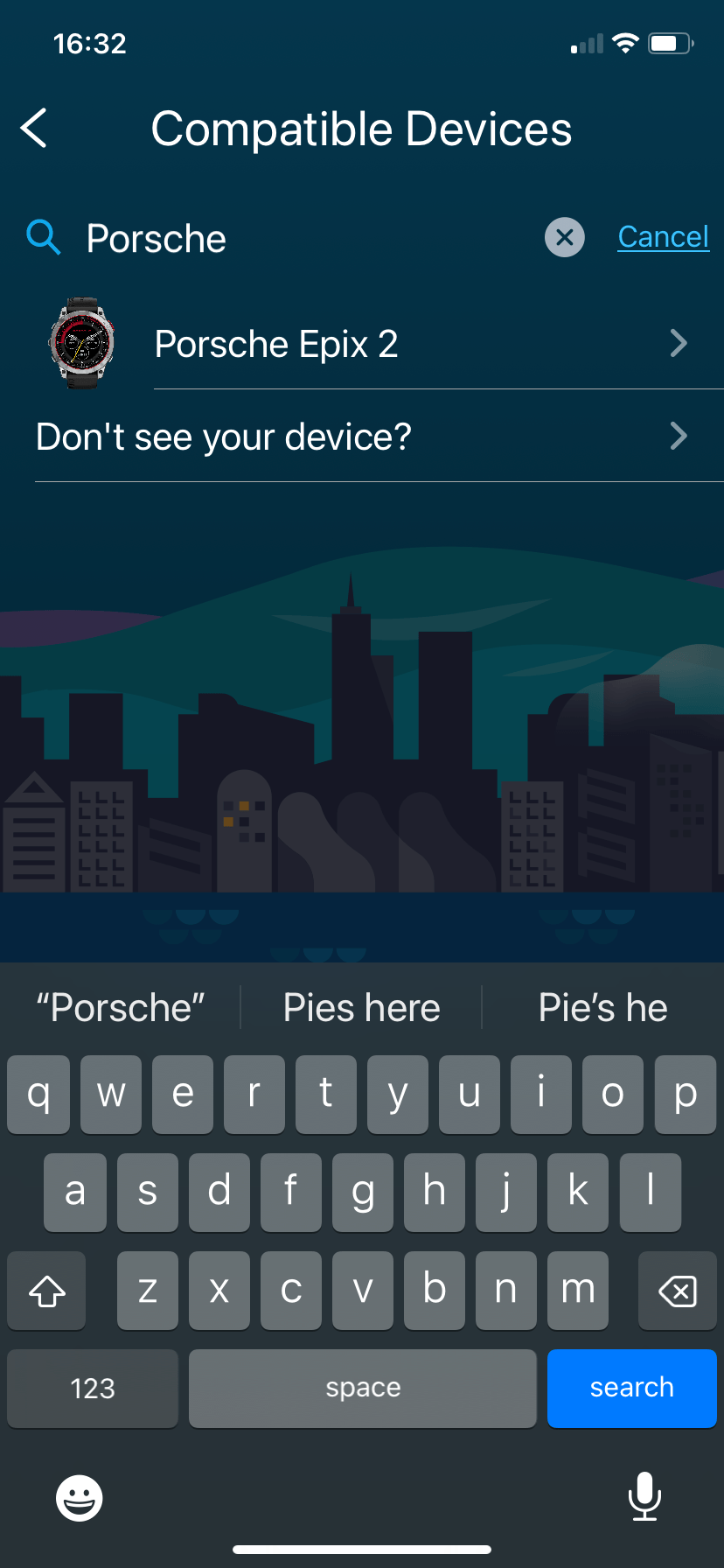Open the emoji keyboard
This screenshot has height=1568, width=724.
(80, 1498)
